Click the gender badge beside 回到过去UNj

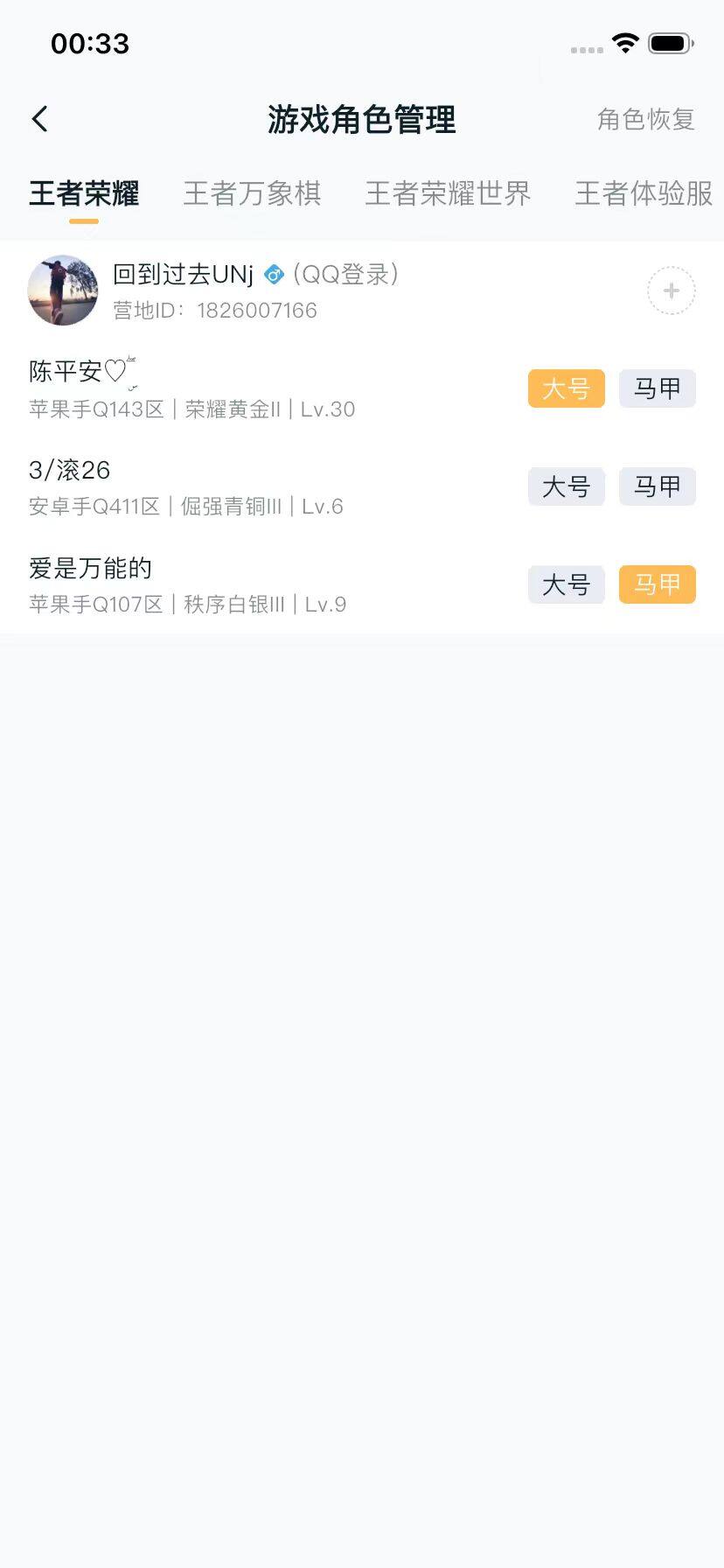tap(273, 274)
